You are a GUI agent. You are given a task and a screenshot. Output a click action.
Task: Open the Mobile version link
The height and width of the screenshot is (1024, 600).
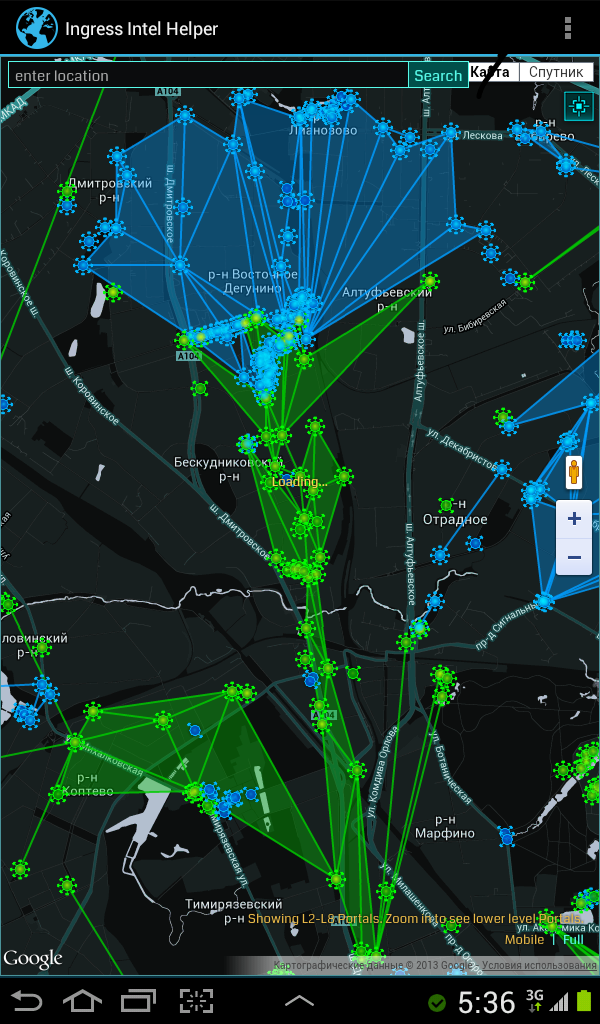[x=524, y=939]
